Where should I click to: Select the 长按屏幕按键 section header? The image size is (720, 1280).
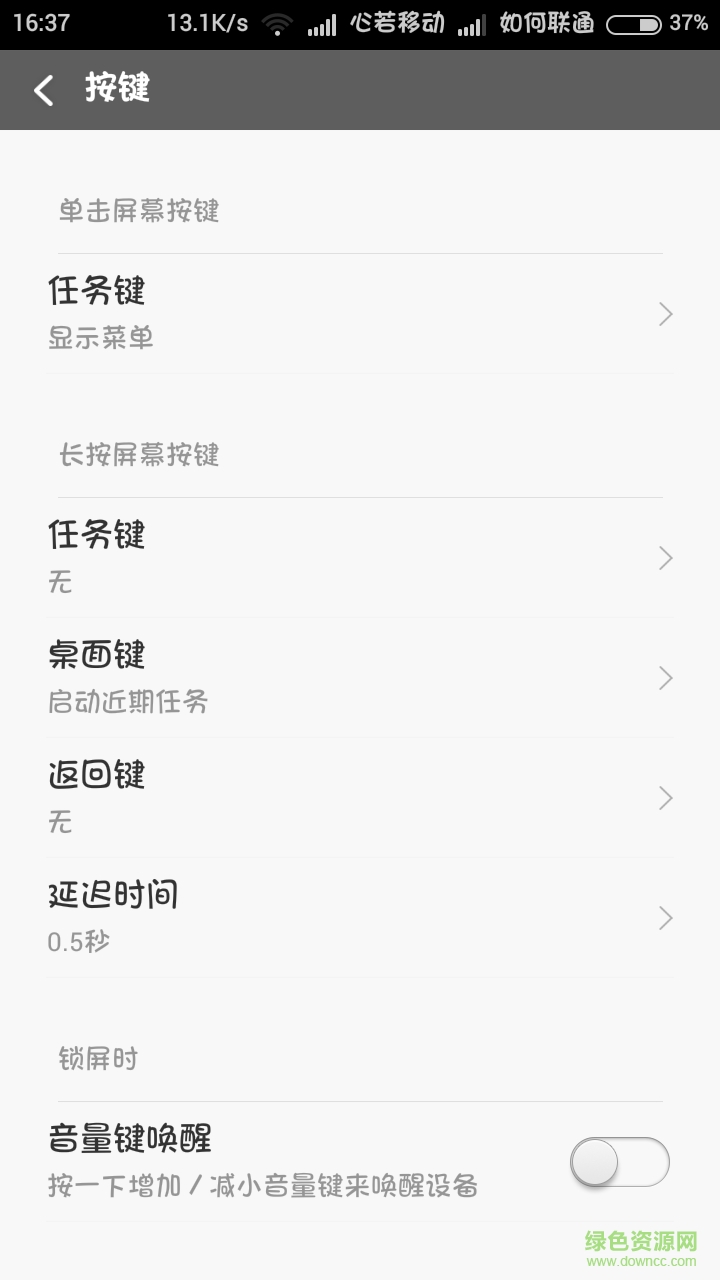coord(140,455)
